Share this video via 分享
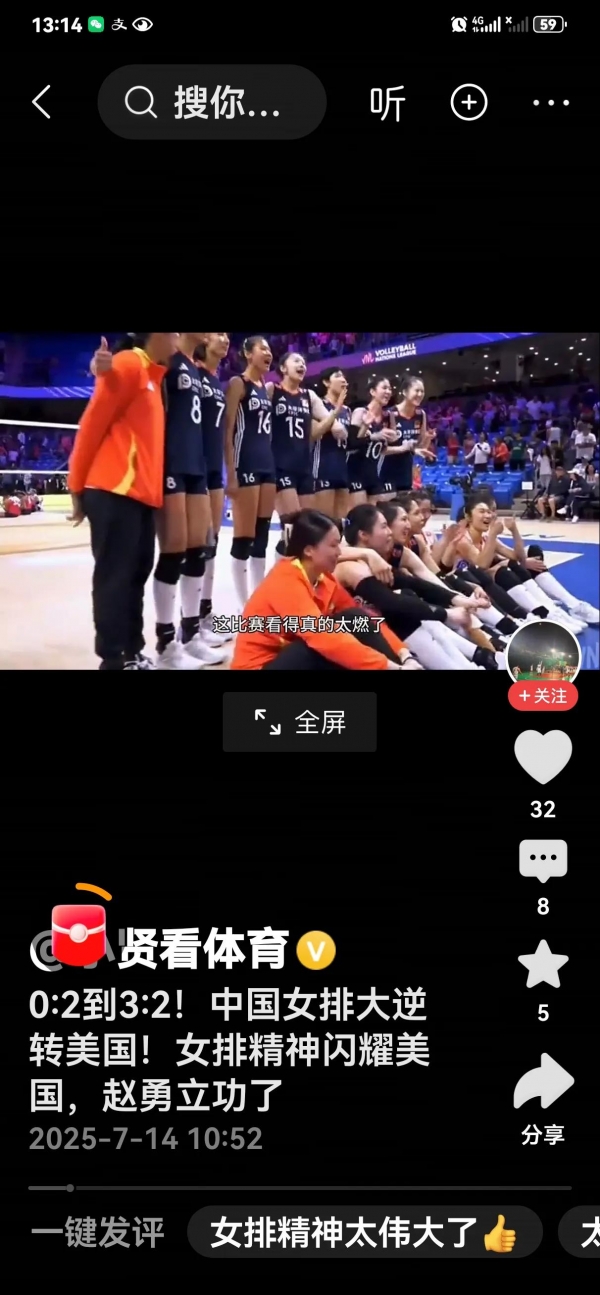600x1295 pixels. (542, 1085)
